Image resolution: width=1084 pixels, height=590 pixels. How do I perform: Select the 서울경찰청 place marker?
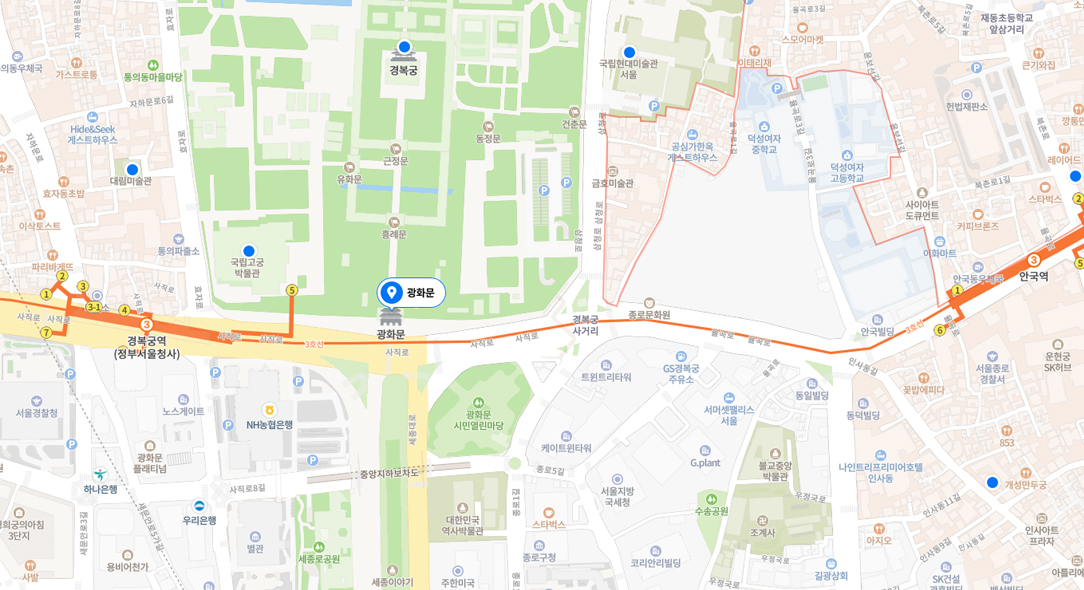coord(37,399)
